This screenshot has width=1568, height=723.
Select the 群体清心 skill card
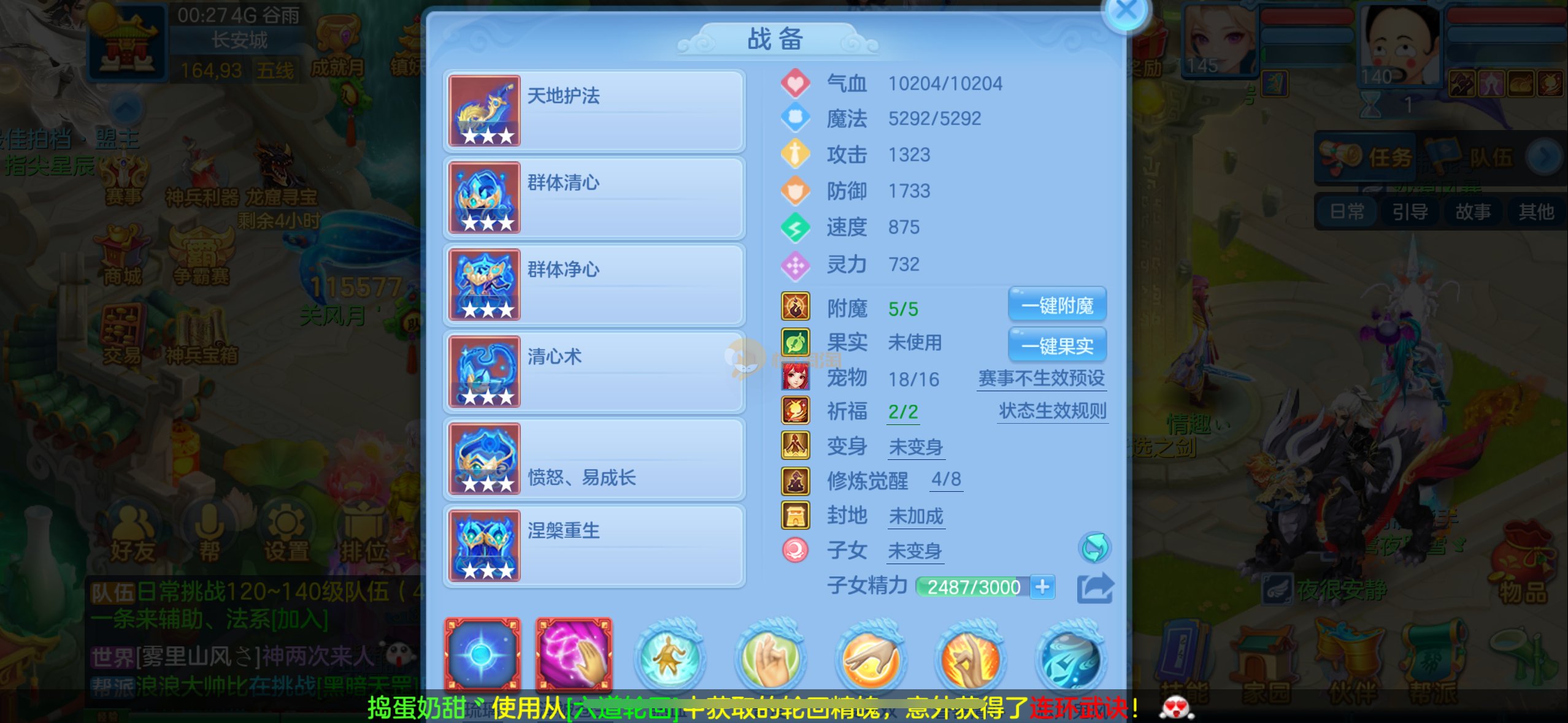593,197
